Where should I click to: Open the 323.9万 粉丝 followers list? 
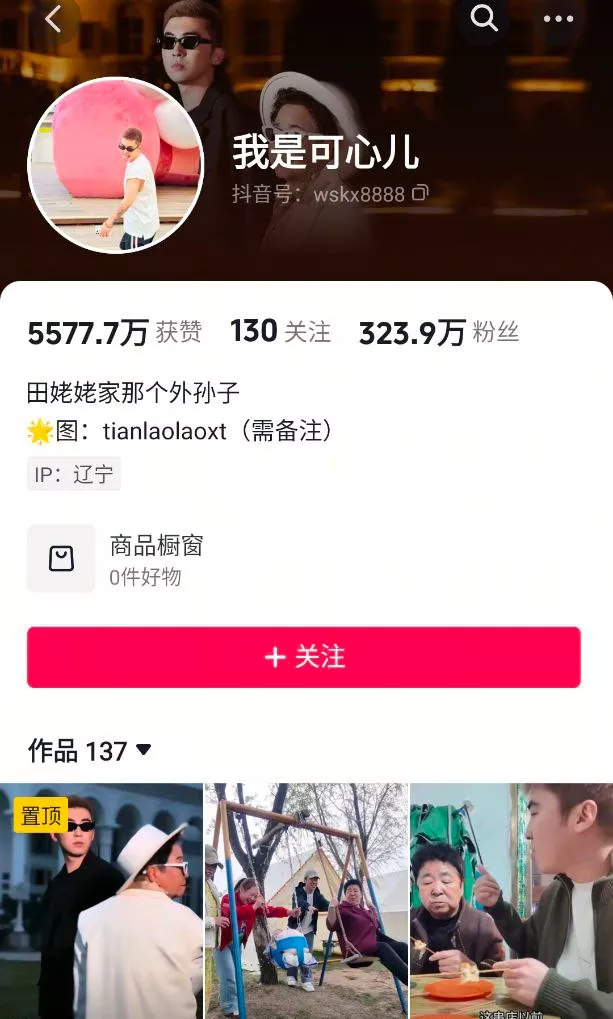439,333
